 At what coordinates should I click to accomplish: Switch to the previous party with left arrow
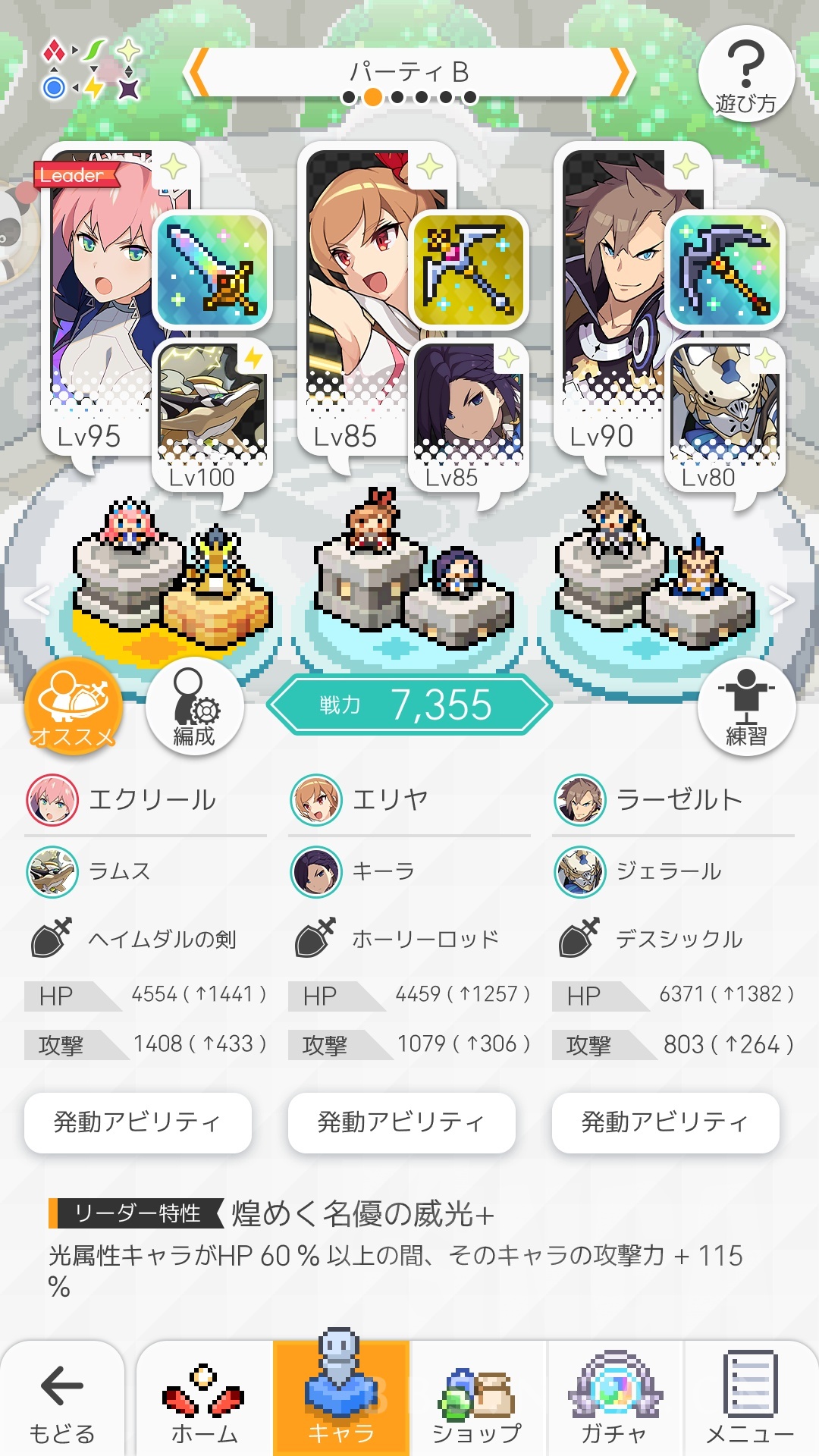click(x=198, y=73)
